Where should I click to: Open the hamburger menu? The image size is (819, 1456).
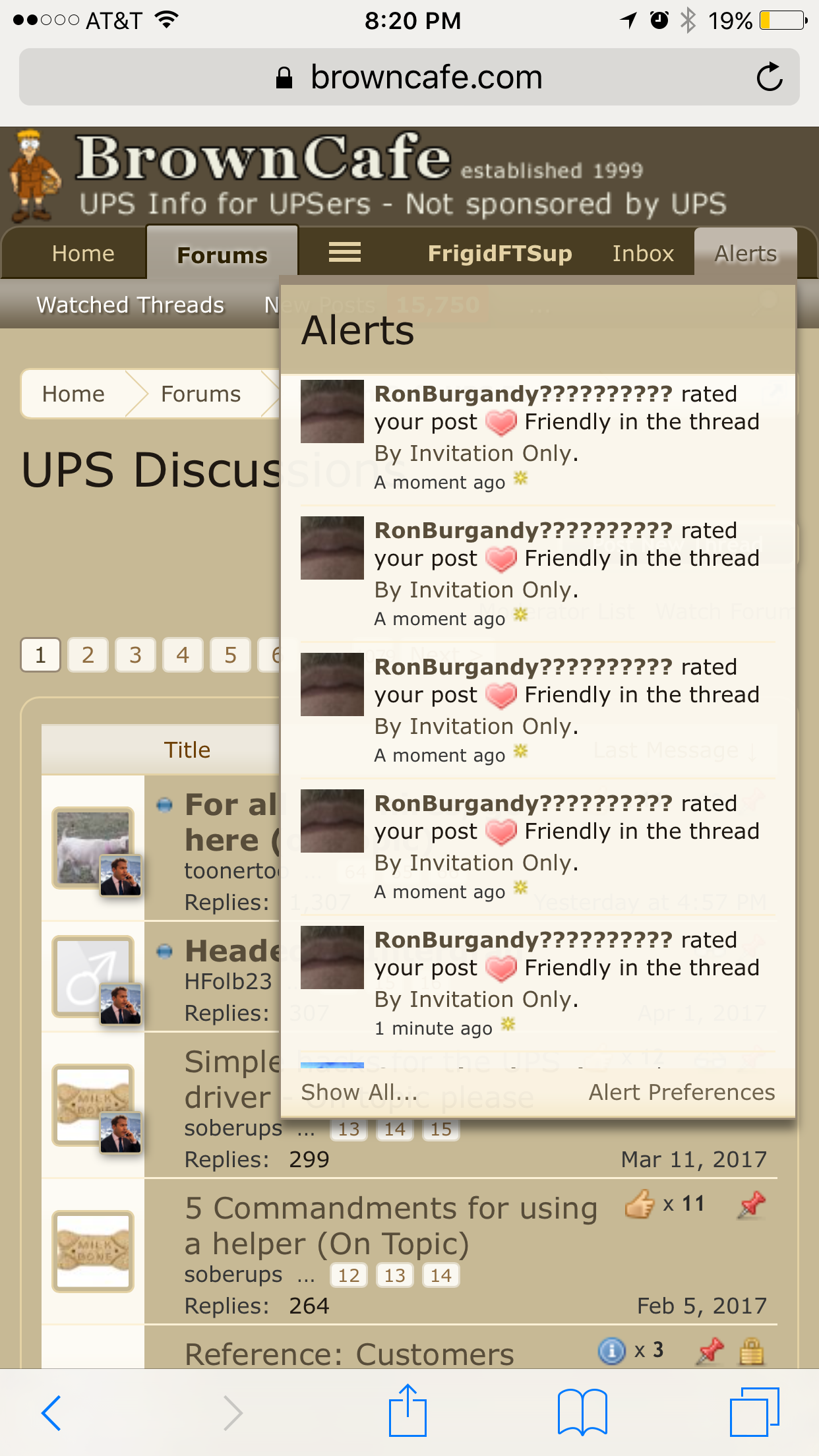[x=345, y=253]
